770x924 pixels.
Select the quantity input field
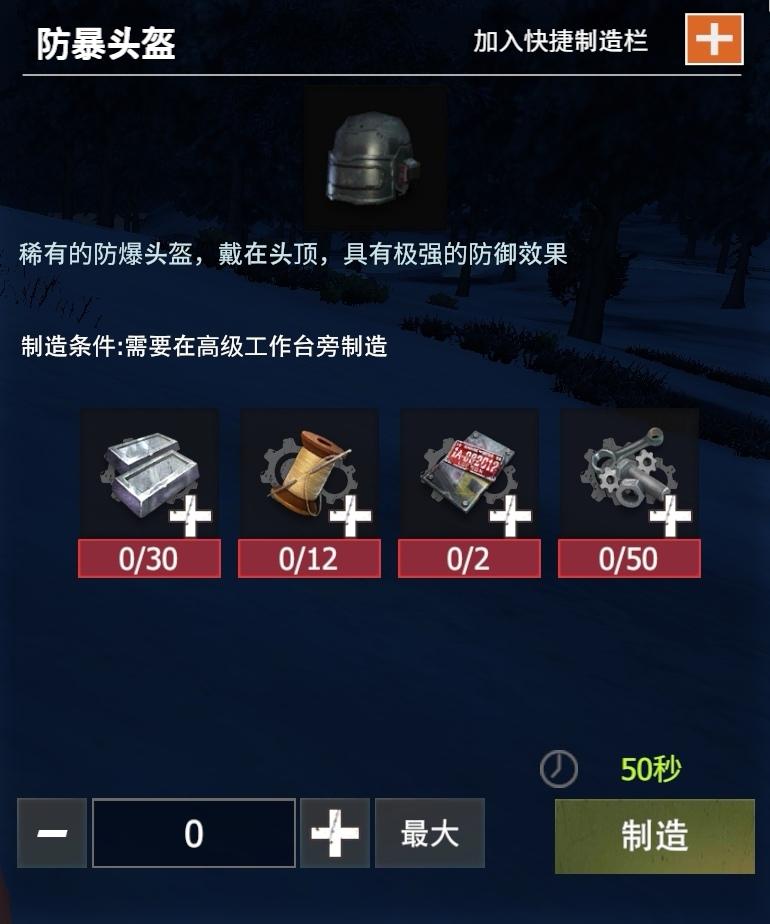(194, 833)
